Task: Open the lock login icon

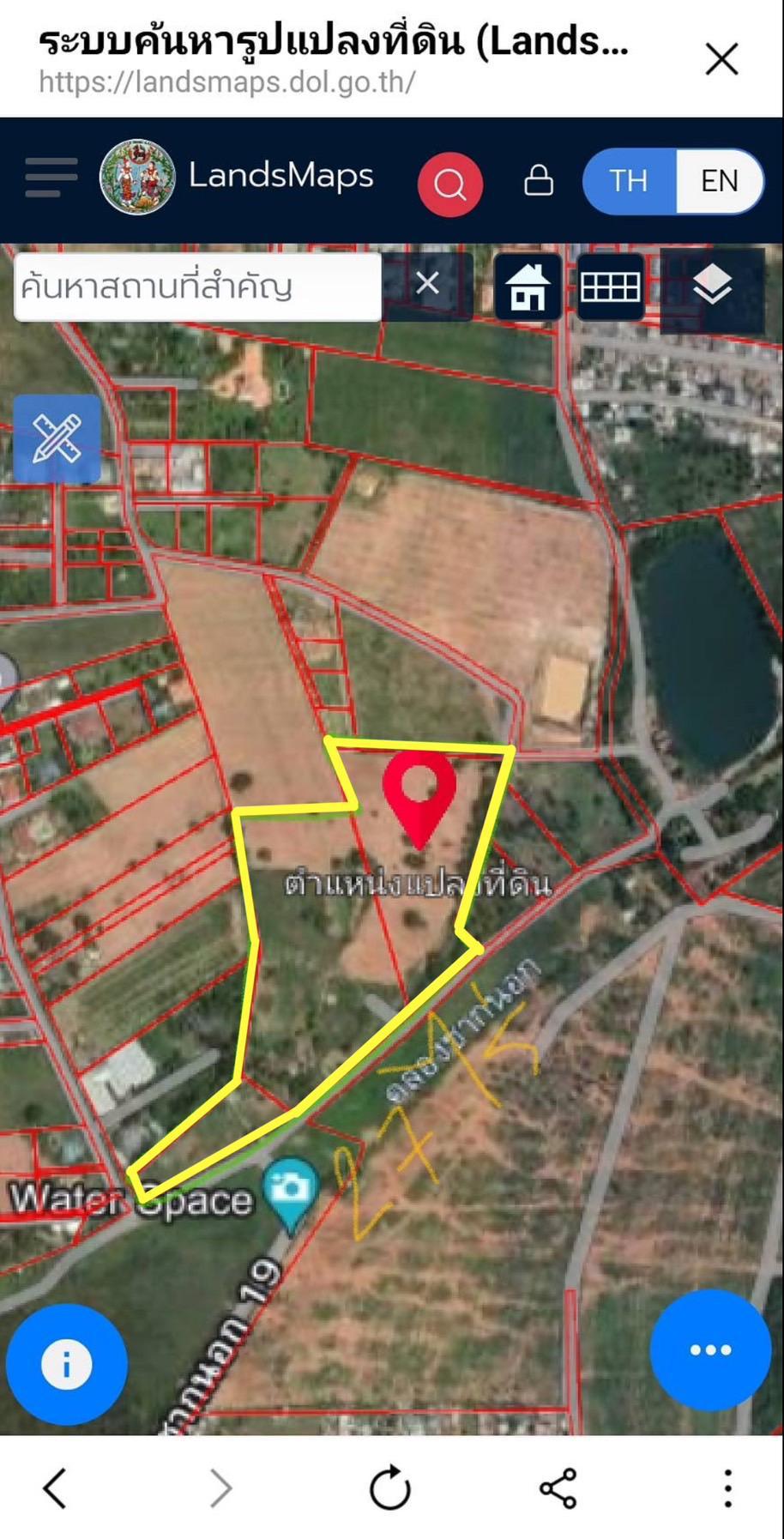Action: click(x=538, y=180)
